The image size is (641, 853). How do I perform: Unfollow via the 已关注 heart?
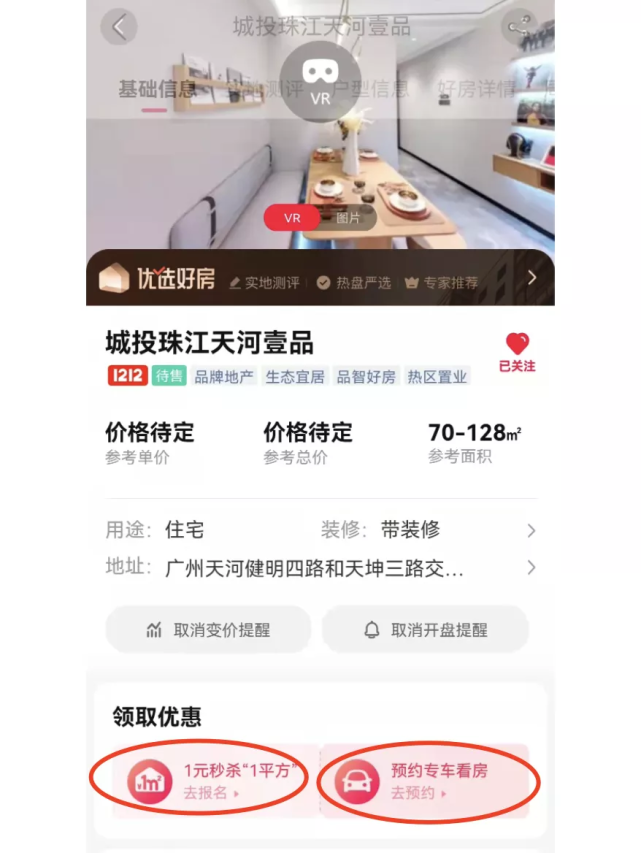click(x=517, y=352)
